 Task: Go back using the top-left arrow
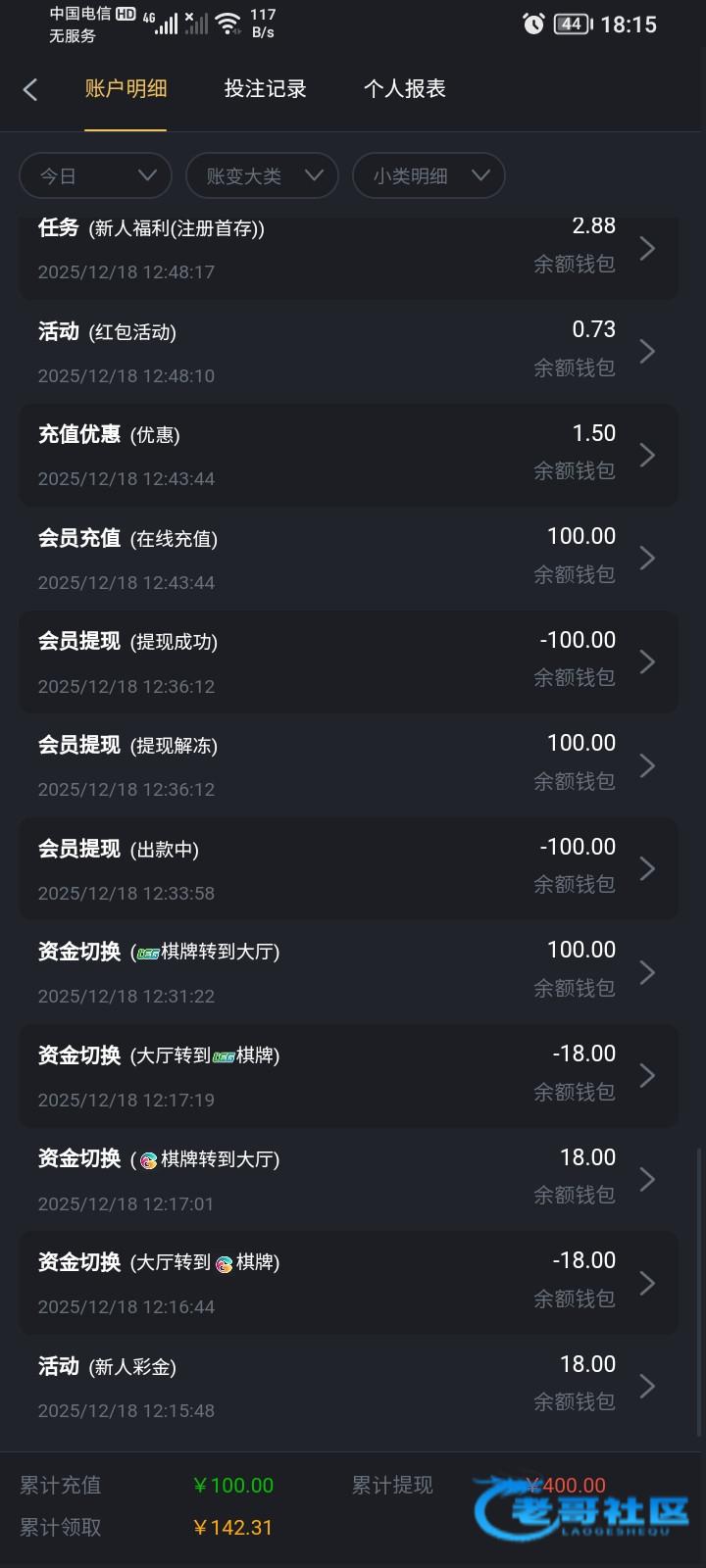tap(30, 90)
